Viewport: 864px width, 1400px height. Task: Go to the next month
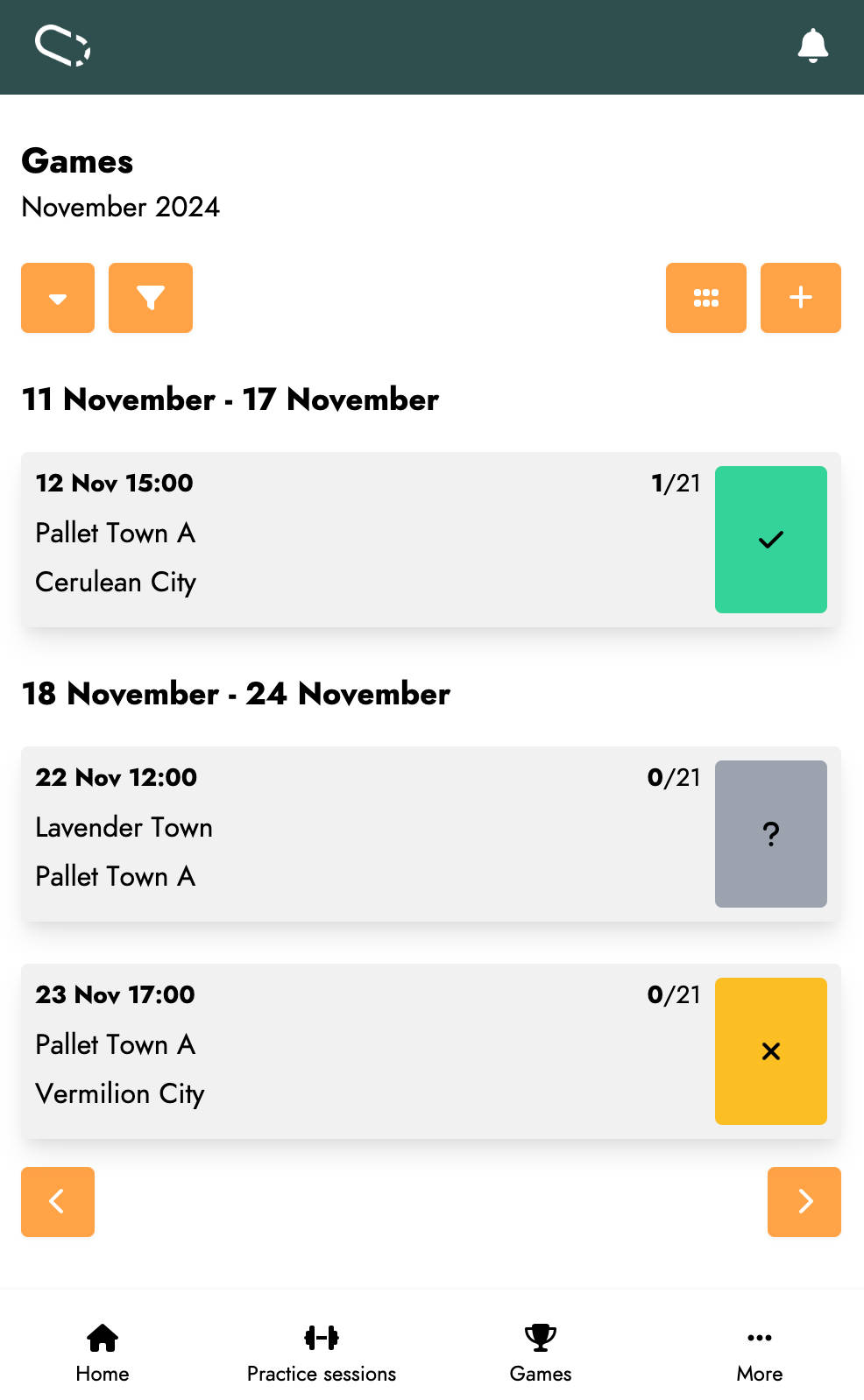(804, 1202)
